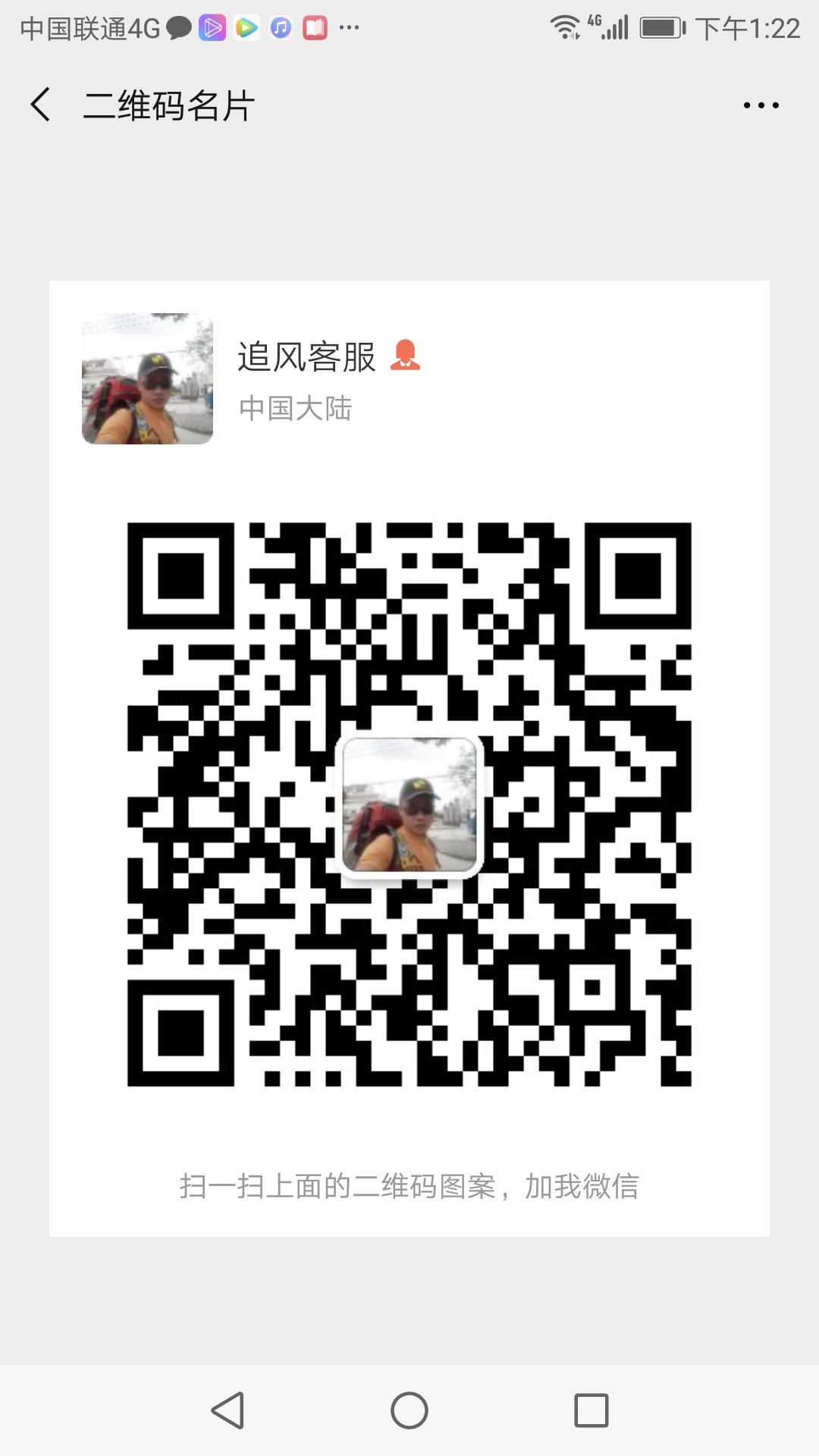Tap the system back triangle button
Image resolution: width=819 pixels, height=1456 pixels.
(x=227, y=1410)
